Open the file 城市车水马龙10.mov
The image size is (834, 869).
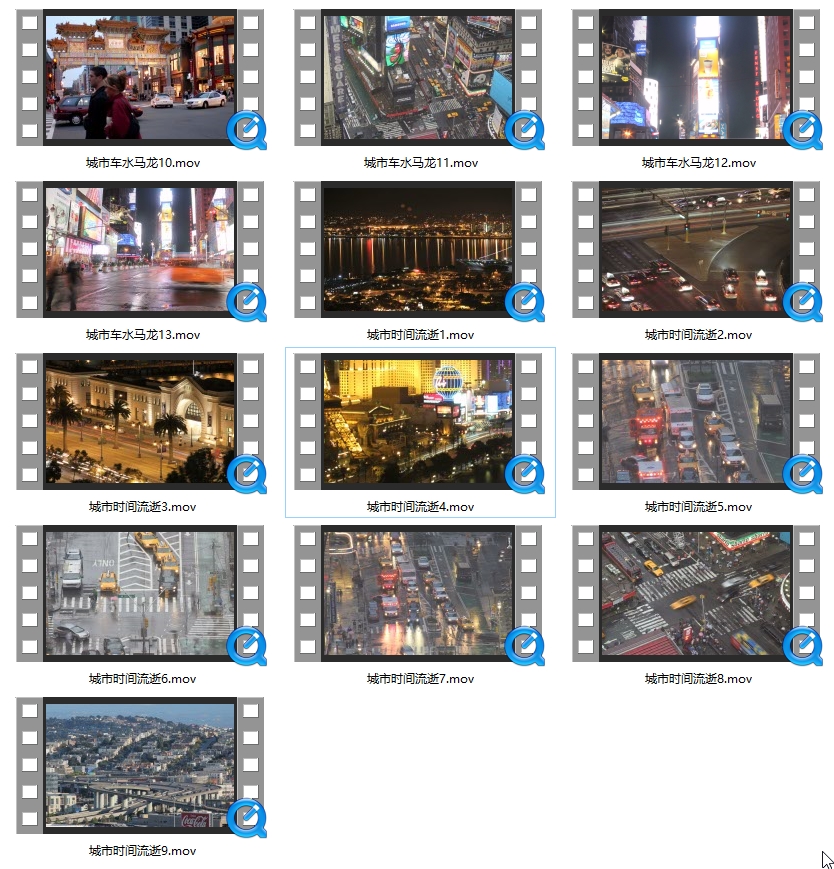[140, 77]
